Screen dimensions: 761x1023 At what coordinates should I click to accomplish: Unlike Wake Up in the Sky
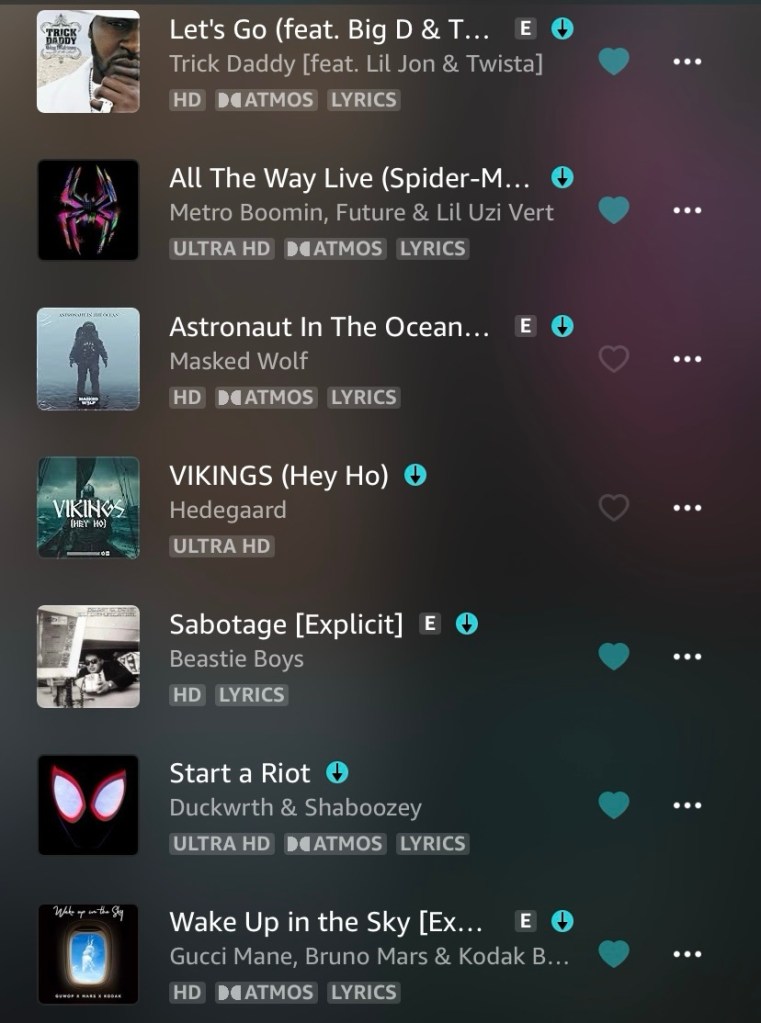pyautogui.click(x=613, y=954)
